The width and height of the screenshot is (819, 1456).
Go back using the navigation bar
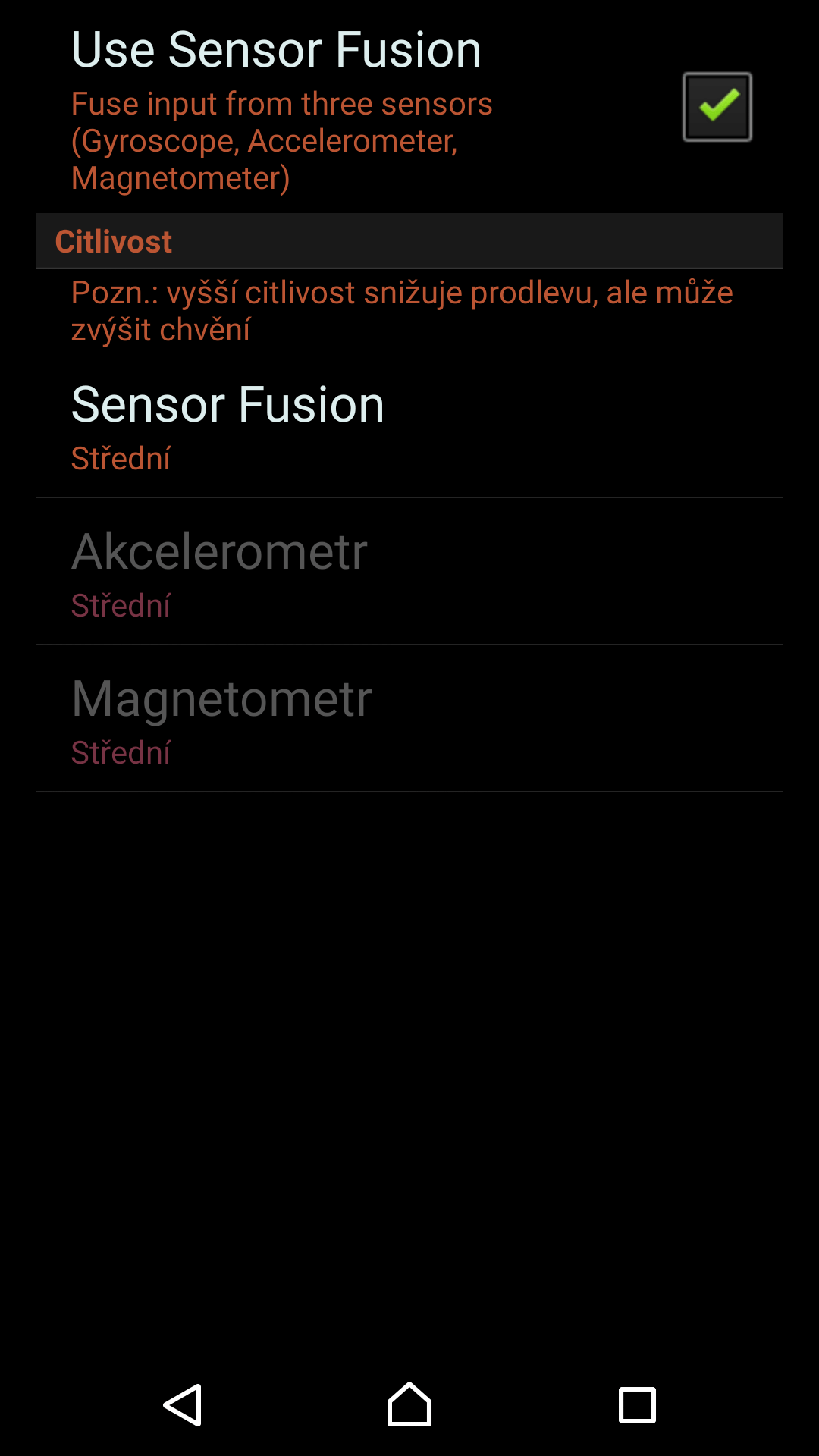183,1405
